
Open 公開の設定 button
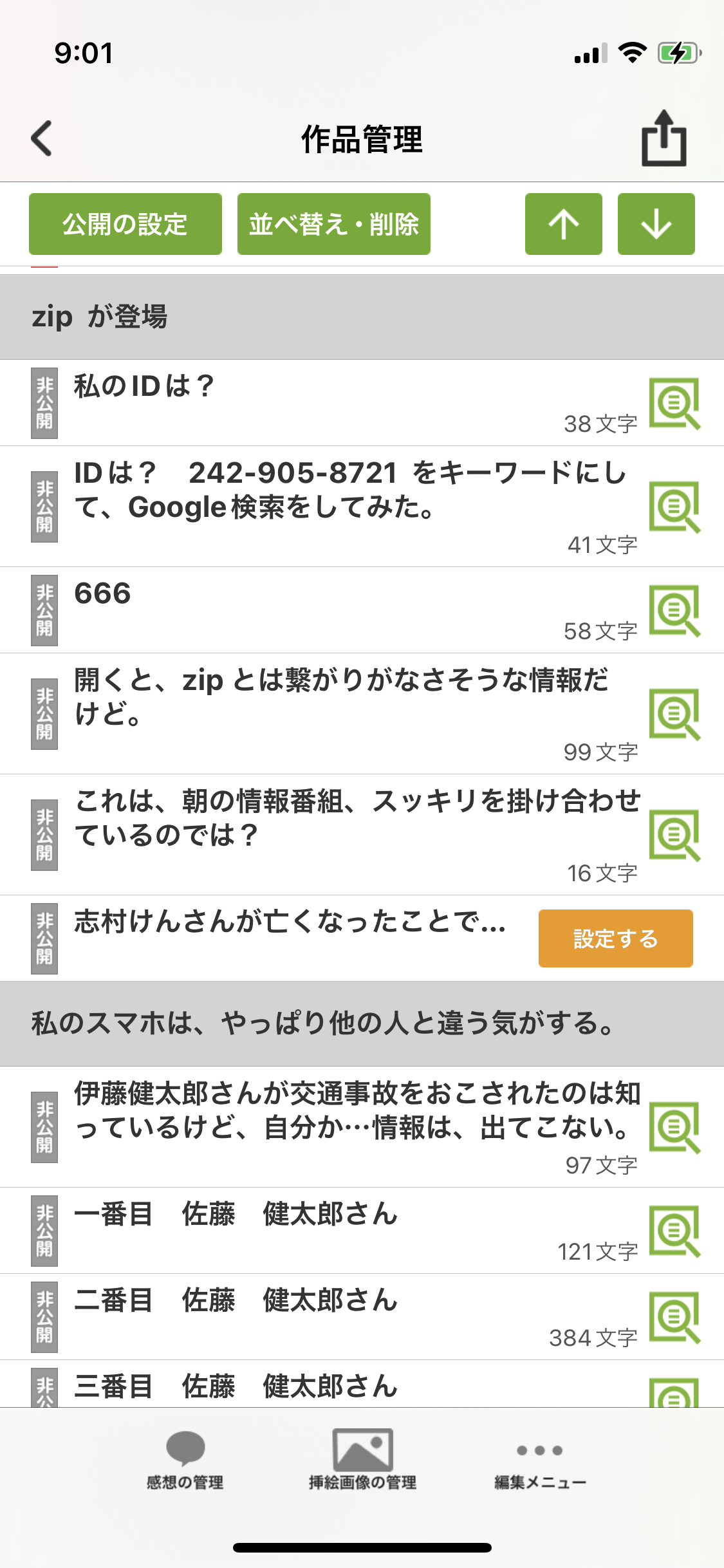[x=125, y=224]
